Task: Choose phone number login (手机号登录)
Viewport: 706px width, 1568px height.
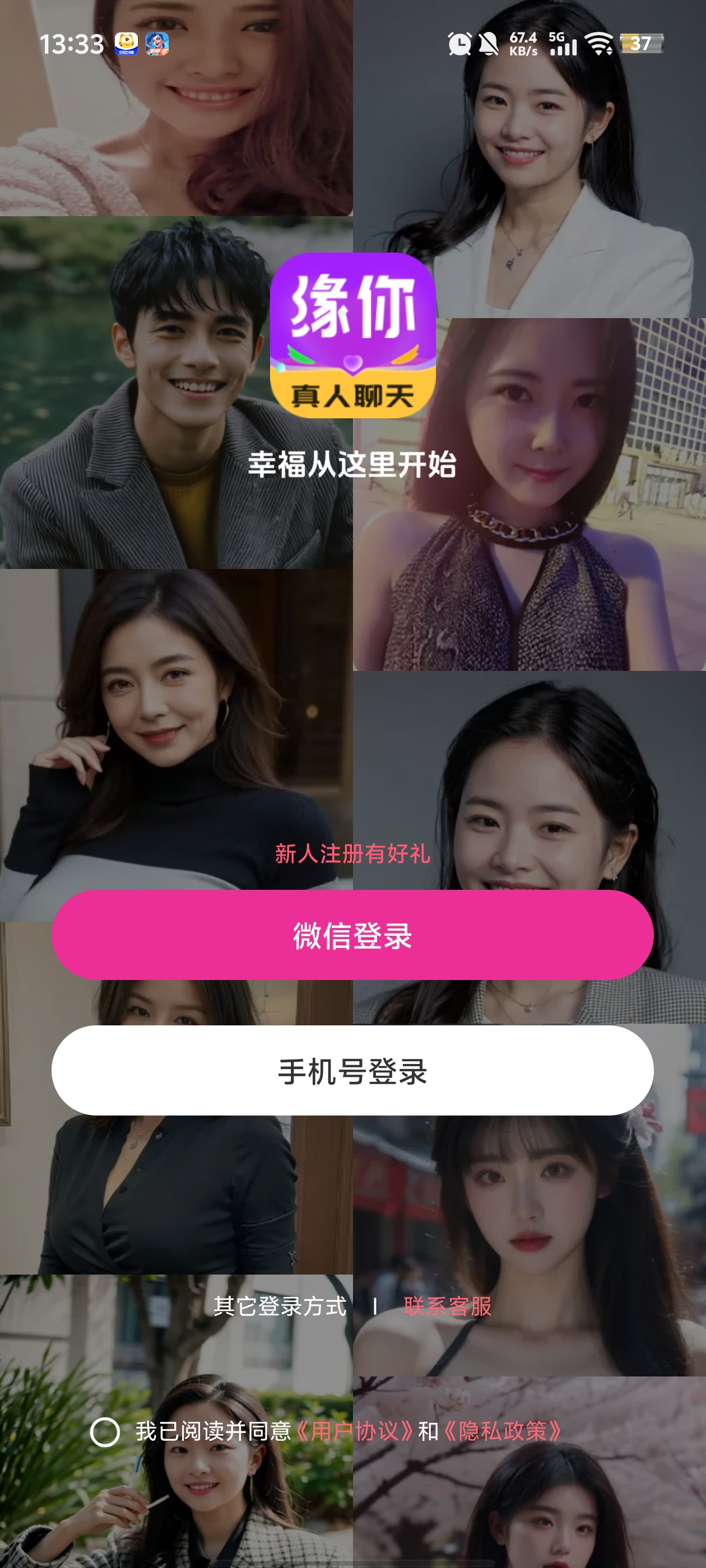Action: pos(352,1071)
